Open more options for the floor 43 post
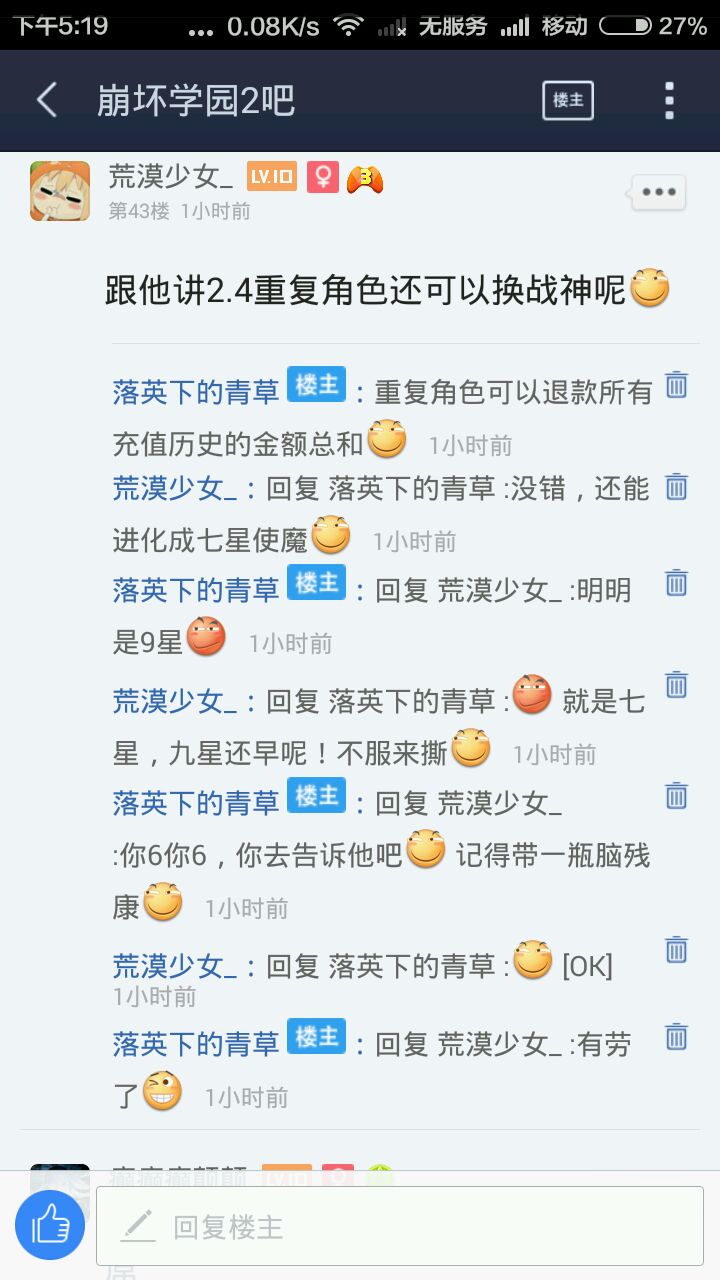720x1280 pixels. (x=658, y=193)
